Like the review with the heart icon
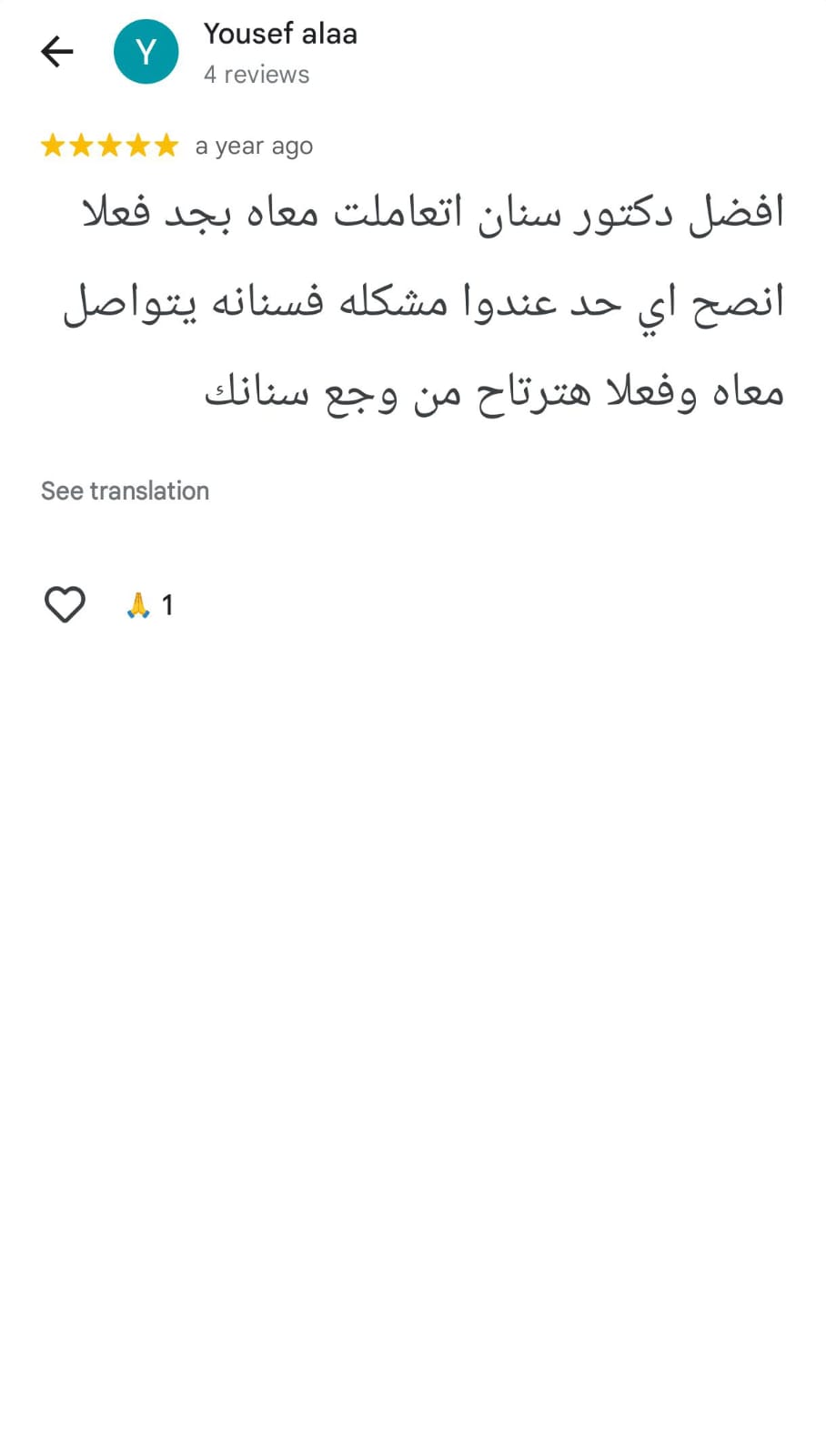 pyautogui.click(x=65, y=604)
